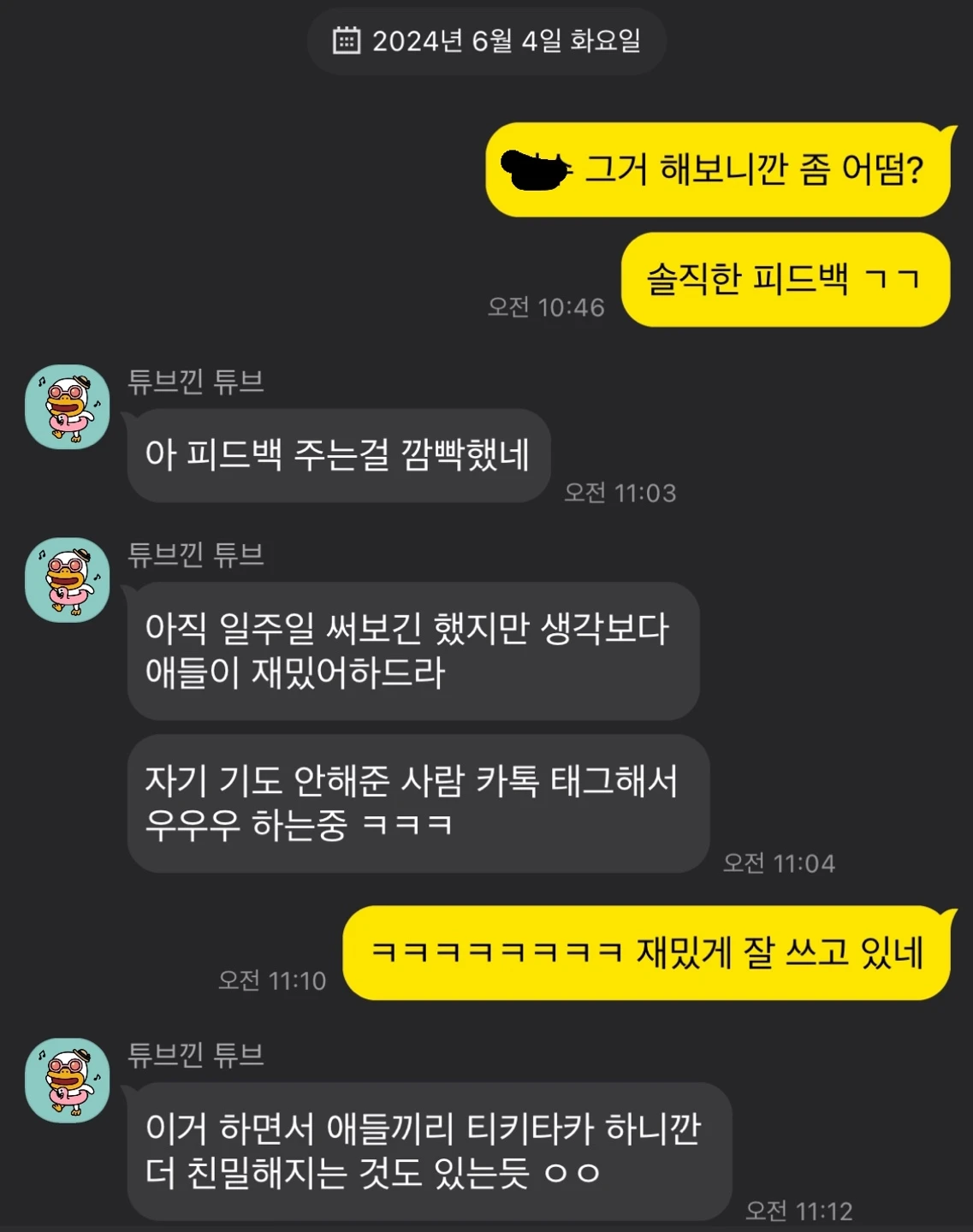Tap 튜브낀 튜브's avatar beside '아직 일주일 써보긴' message
The image size is (973, 1232).
(x=68, y=580)
